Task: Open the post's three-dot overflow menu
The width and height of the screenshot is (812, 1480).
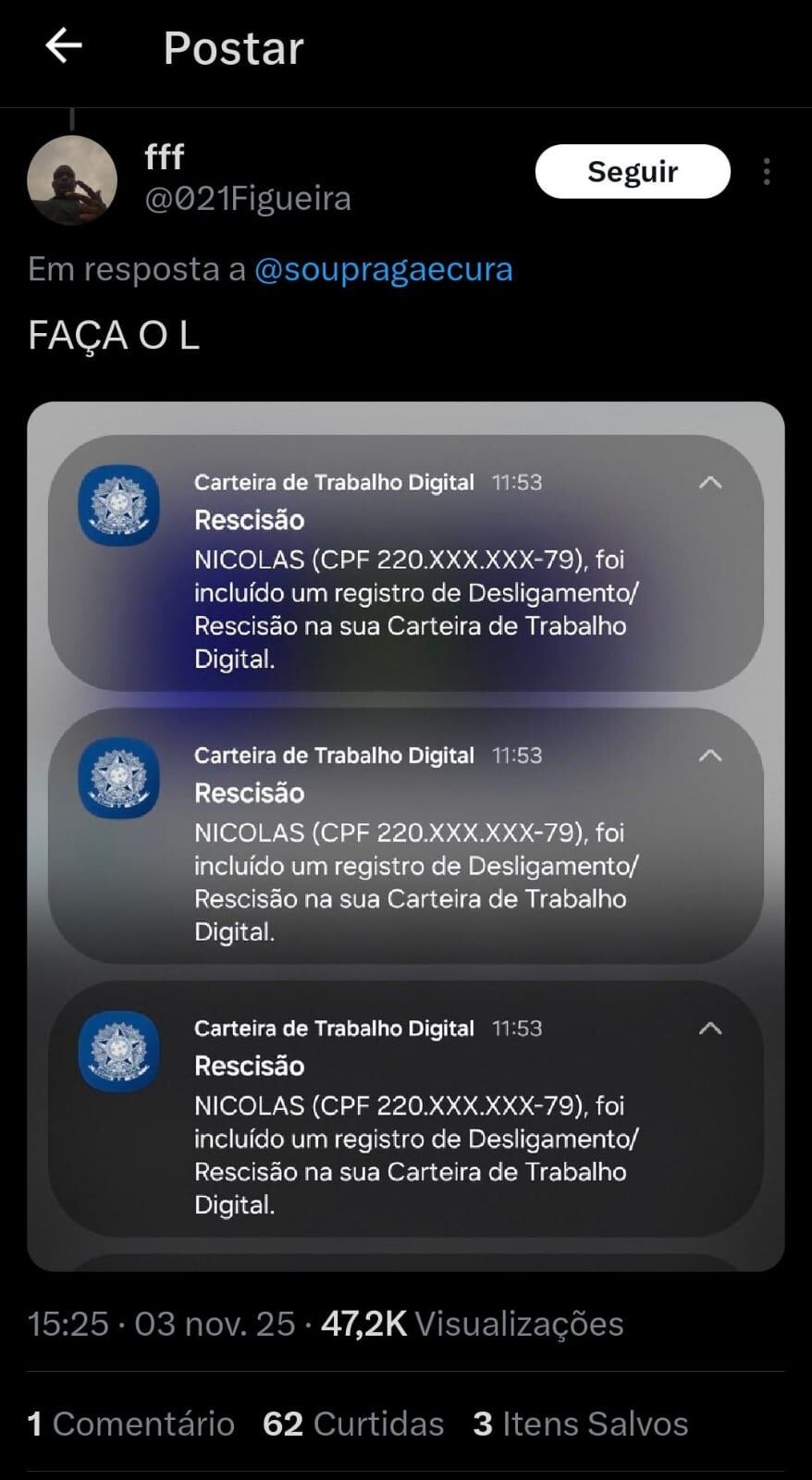Action: tap(767, 171)
